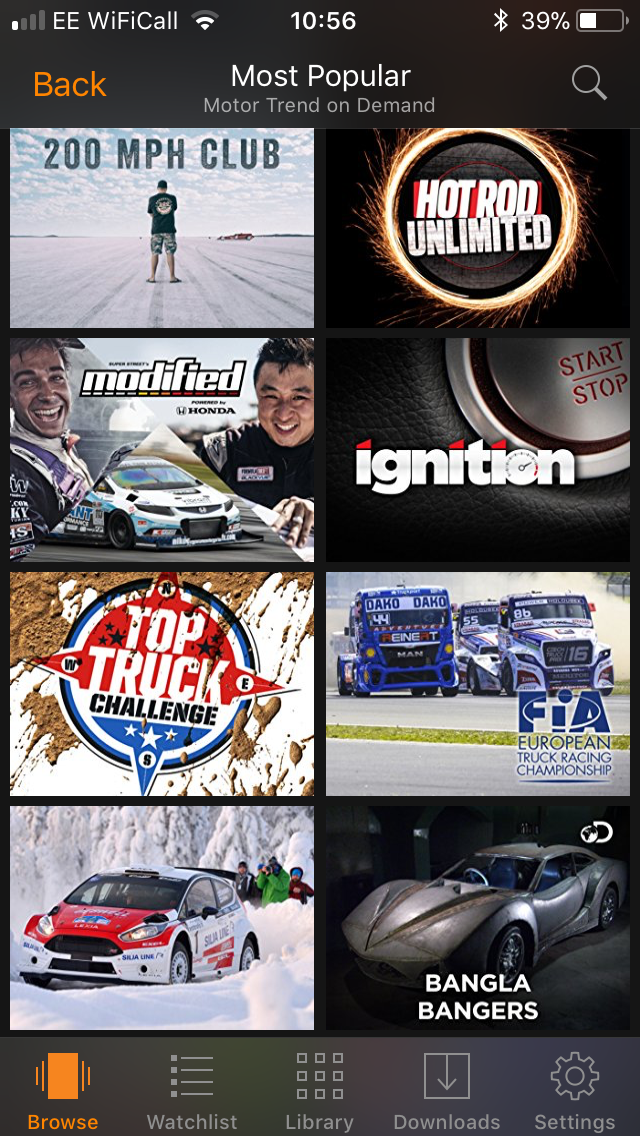Open the Settings tab
The width and height of the screenshot is (640, 1136).
coord(575,1090)
